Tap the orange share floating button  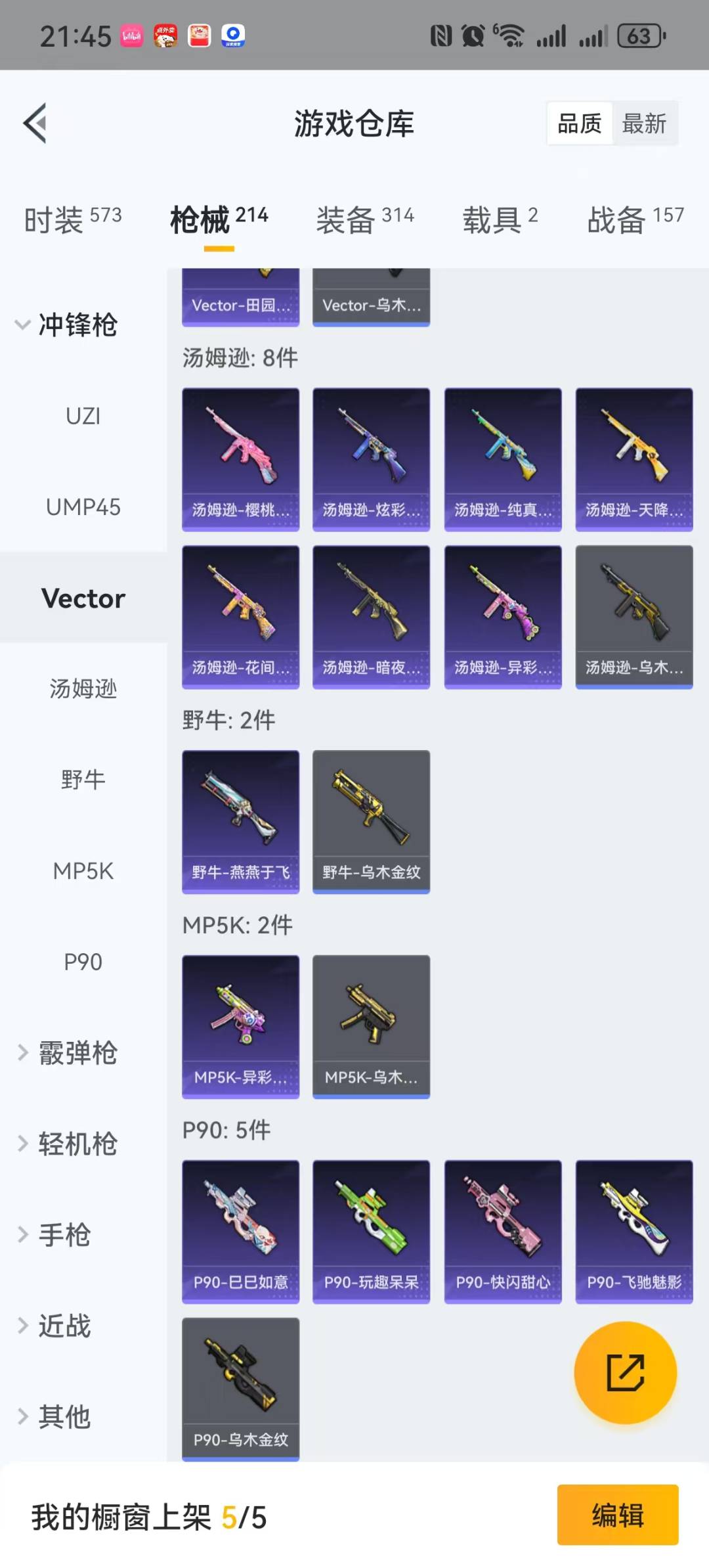[625, 1372]
